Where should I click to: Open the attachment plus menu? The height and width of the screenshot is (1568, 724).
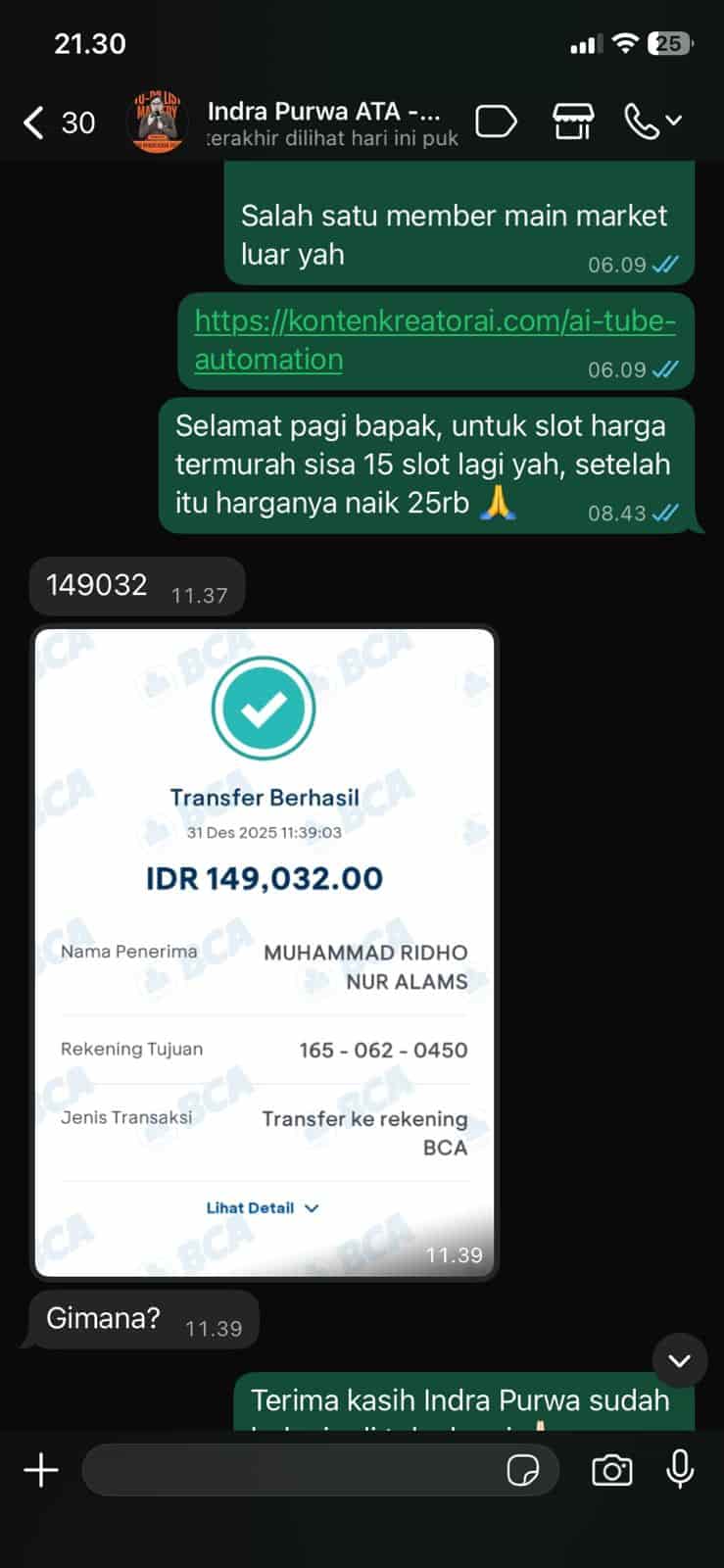(x=41, y=1470)
